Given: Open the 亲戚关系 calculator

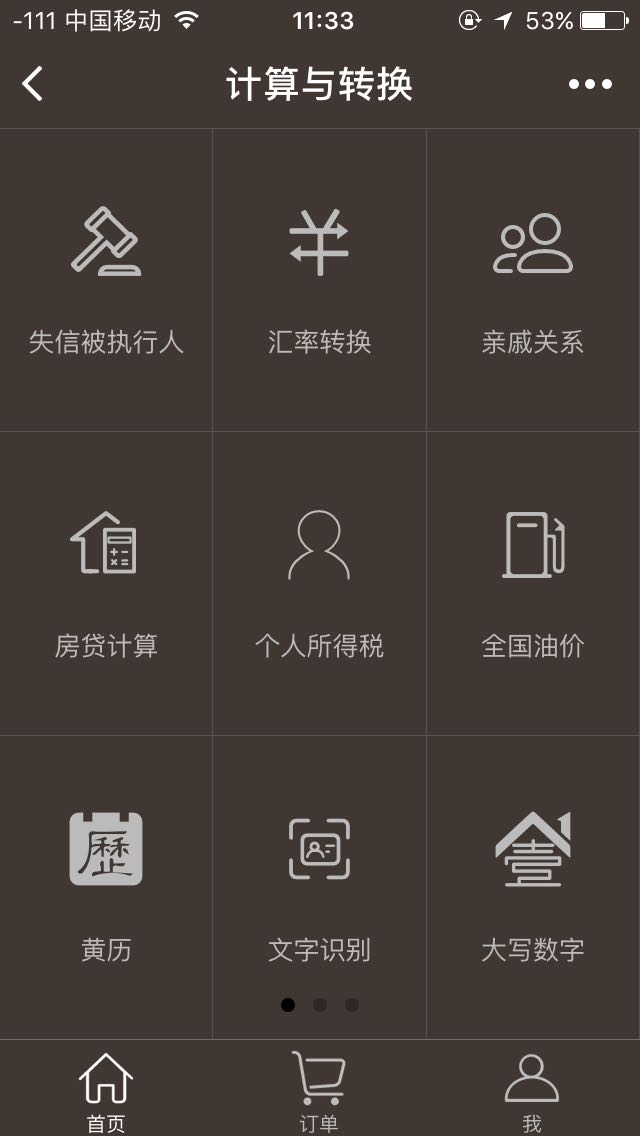Looking at the screenshot, I should point(533,280).
